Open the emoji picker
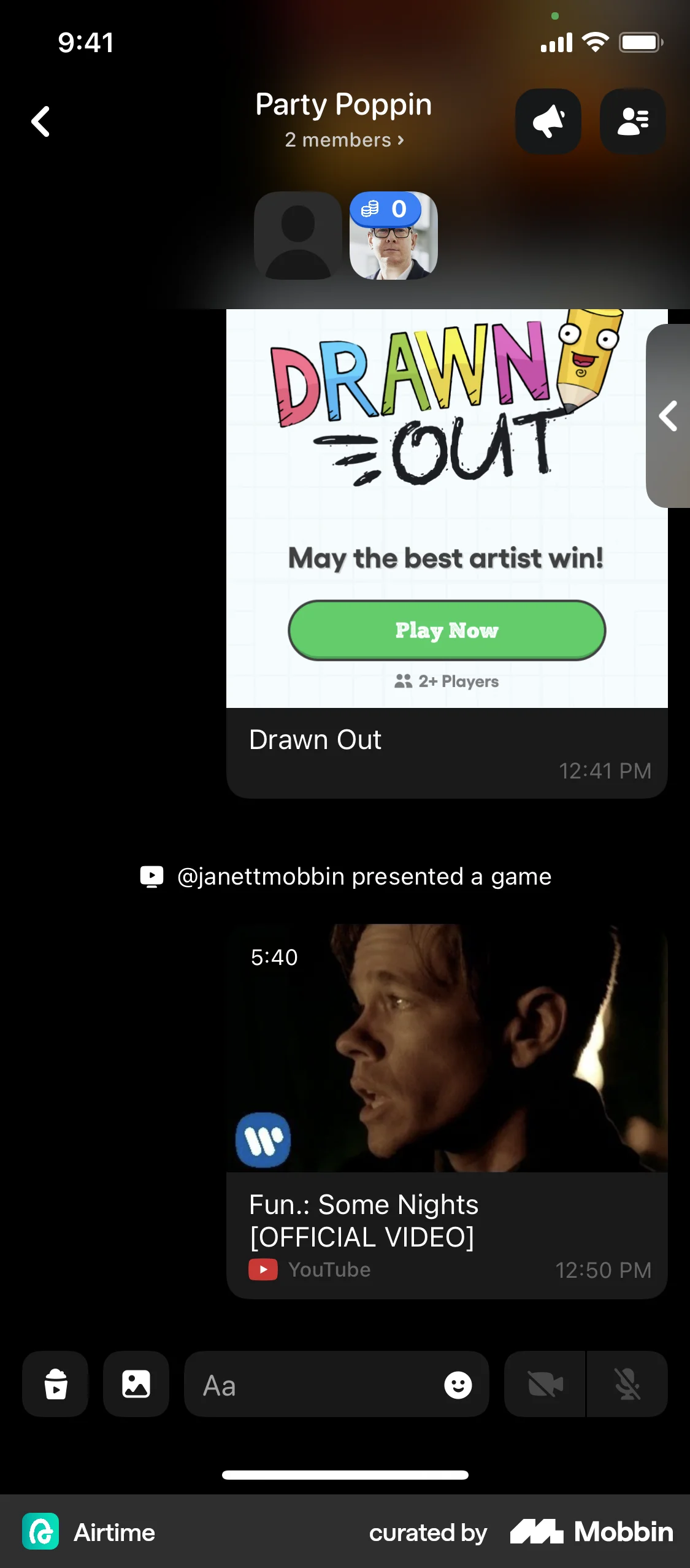 click(x=459, y=1385)
